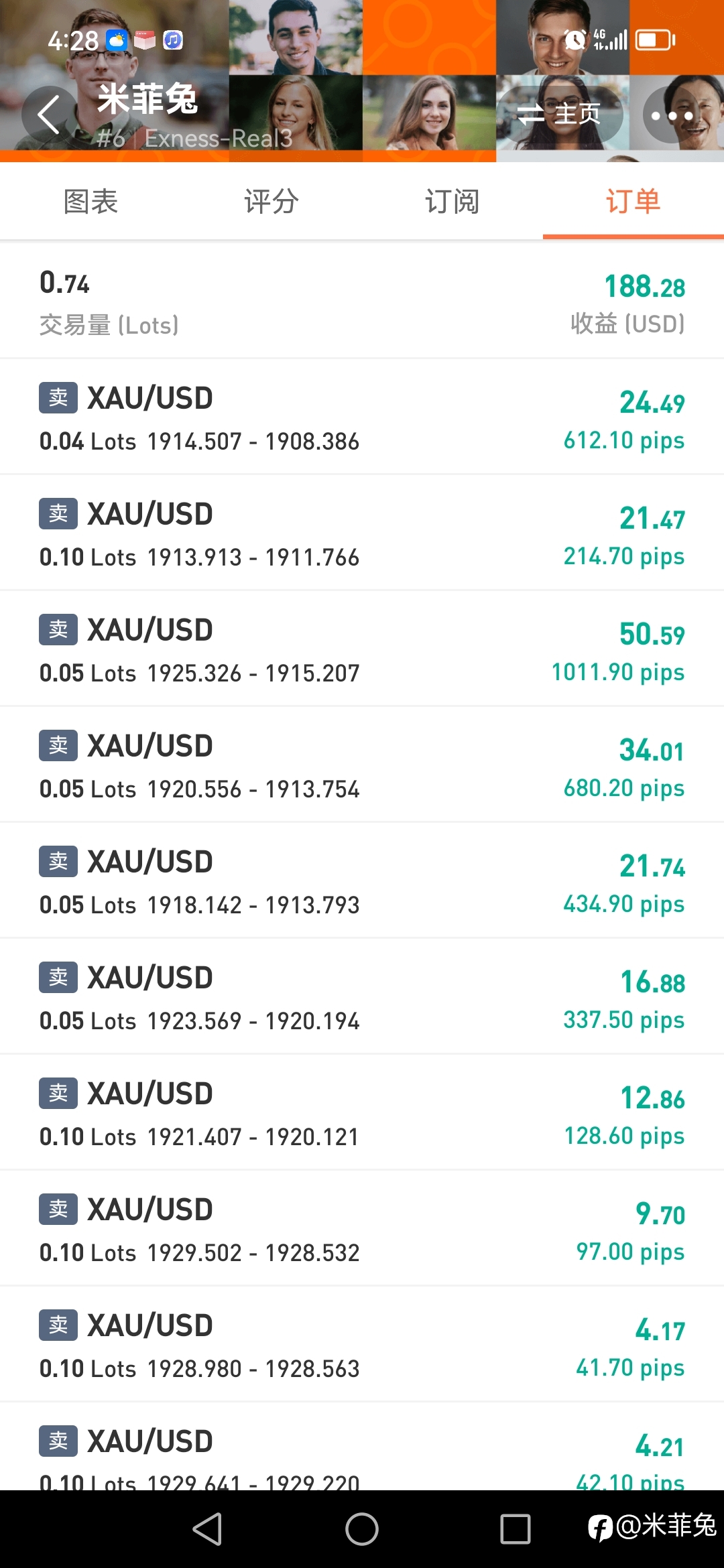Screen dimensions: 724x1568
Task: Open the XAU/USD order with 128.60 pips
Action: pos(362,1113)
